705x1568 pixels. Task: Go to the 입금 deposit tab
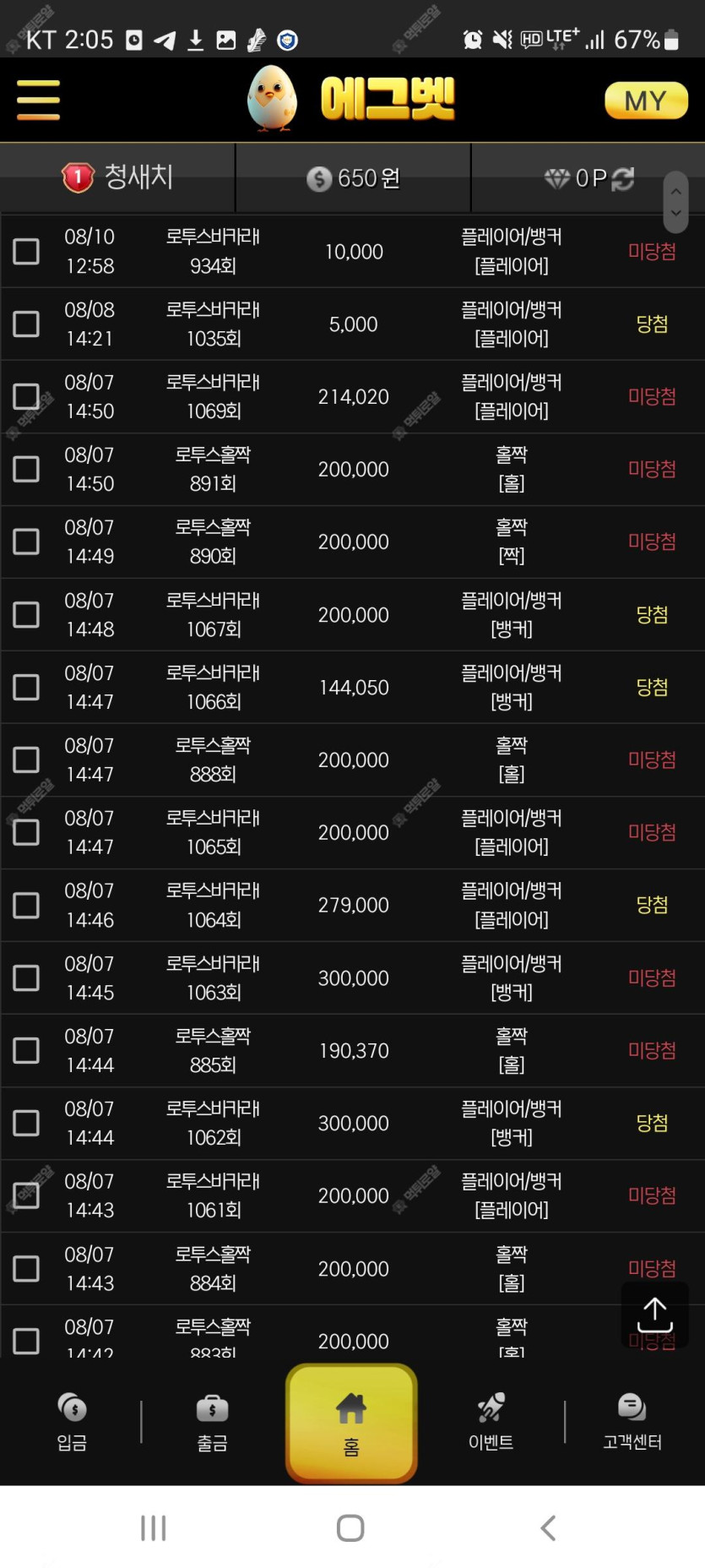pyautogui.click(x=73, y=1423)
